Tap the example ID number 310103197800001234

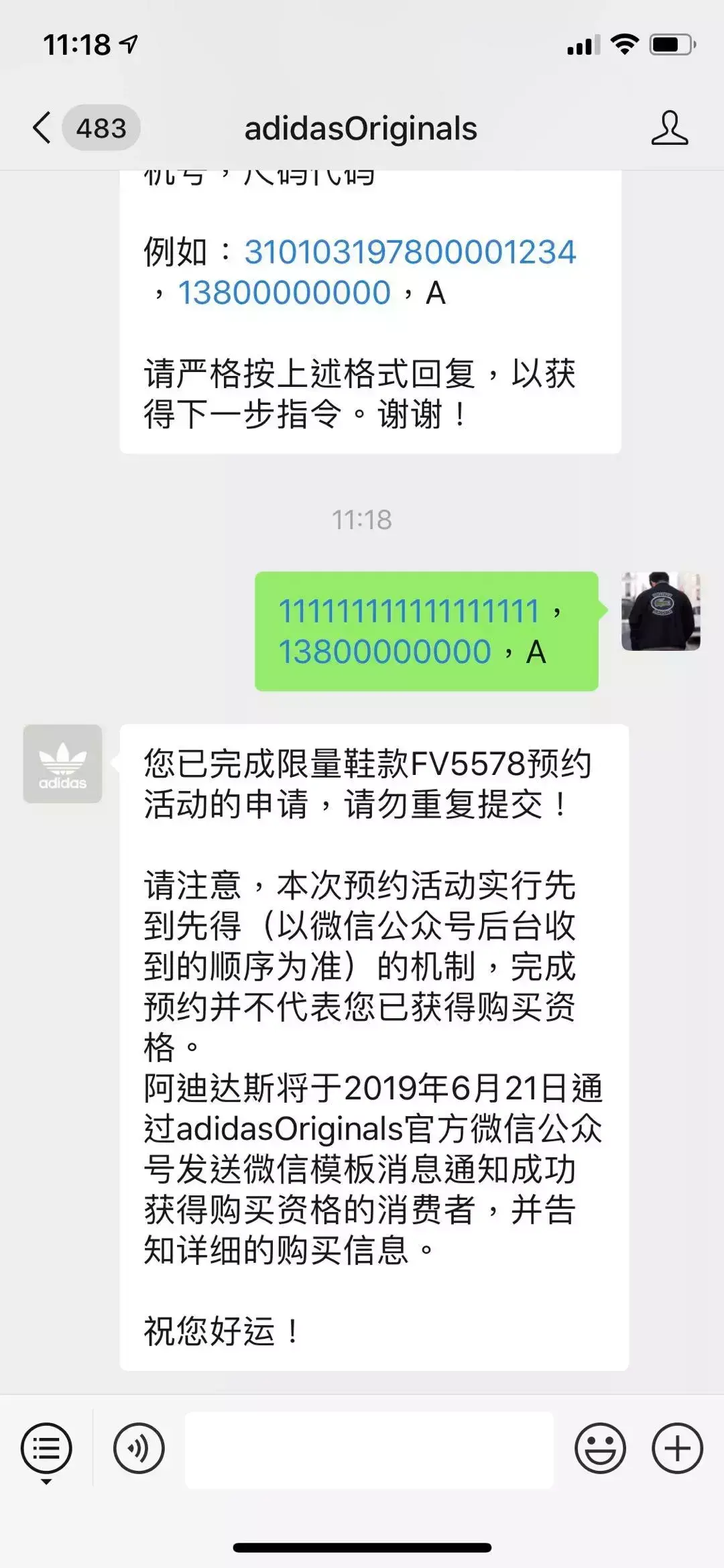[x=410, y=253]
